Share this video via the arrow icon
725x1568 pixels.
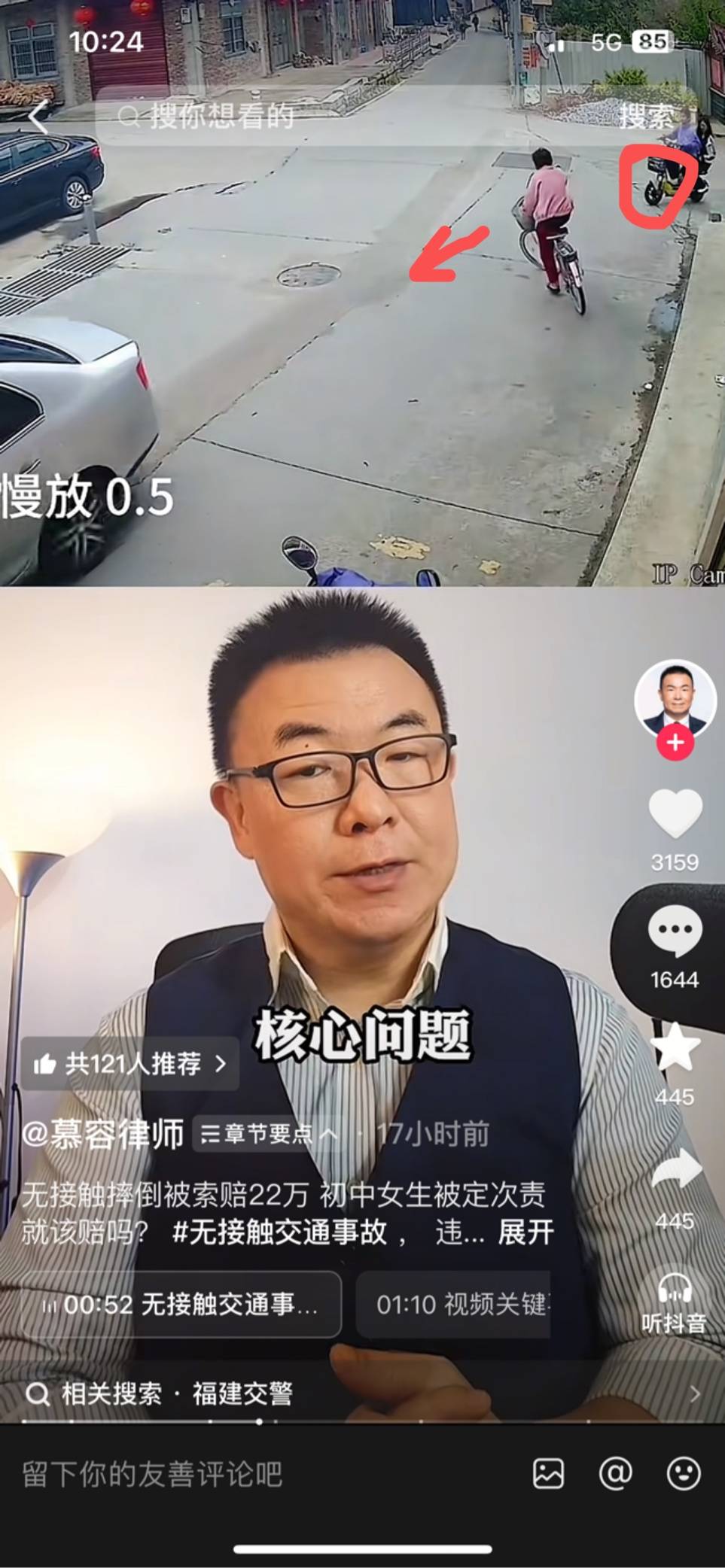tap(675, 1170)
